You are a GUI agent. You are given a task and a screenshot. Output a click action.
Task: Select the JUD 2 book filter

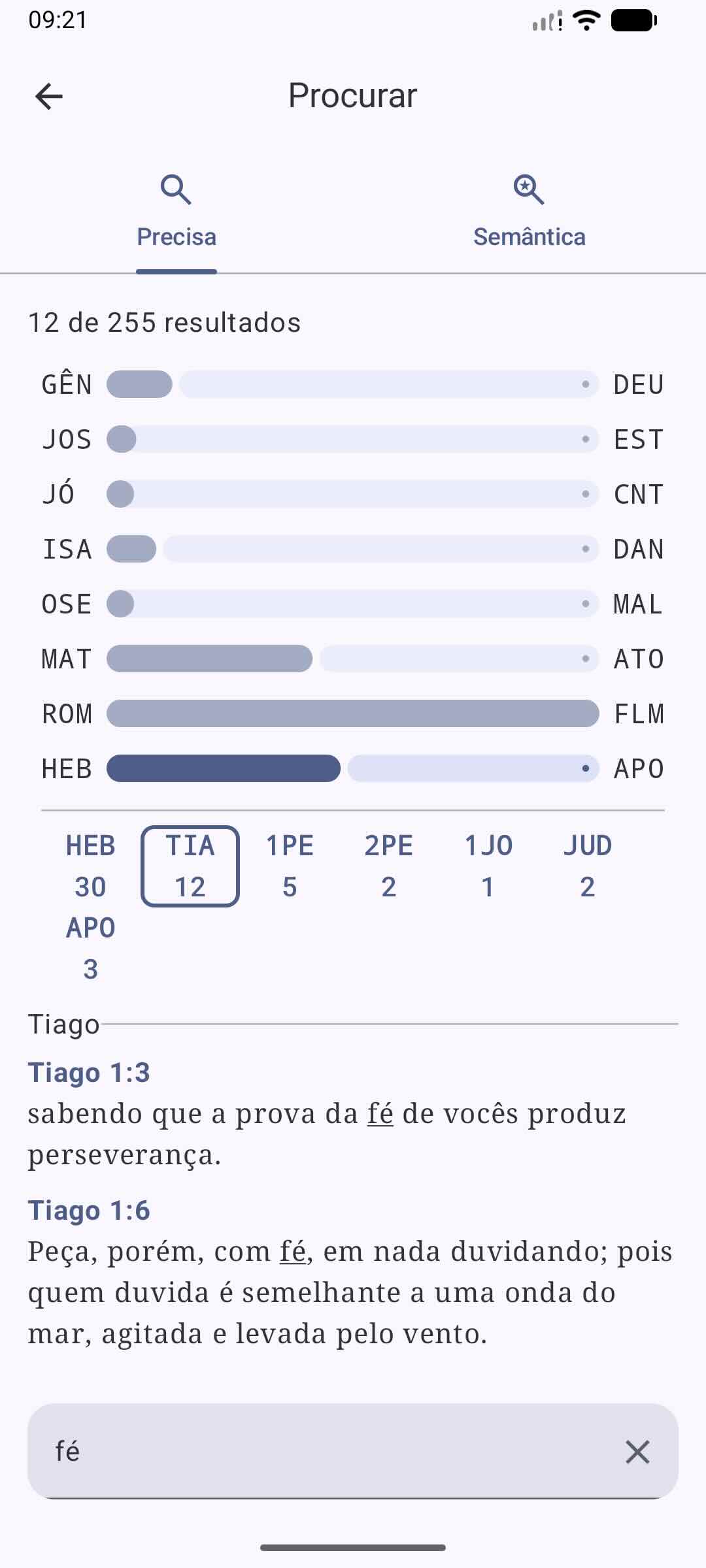click(588, 864)
